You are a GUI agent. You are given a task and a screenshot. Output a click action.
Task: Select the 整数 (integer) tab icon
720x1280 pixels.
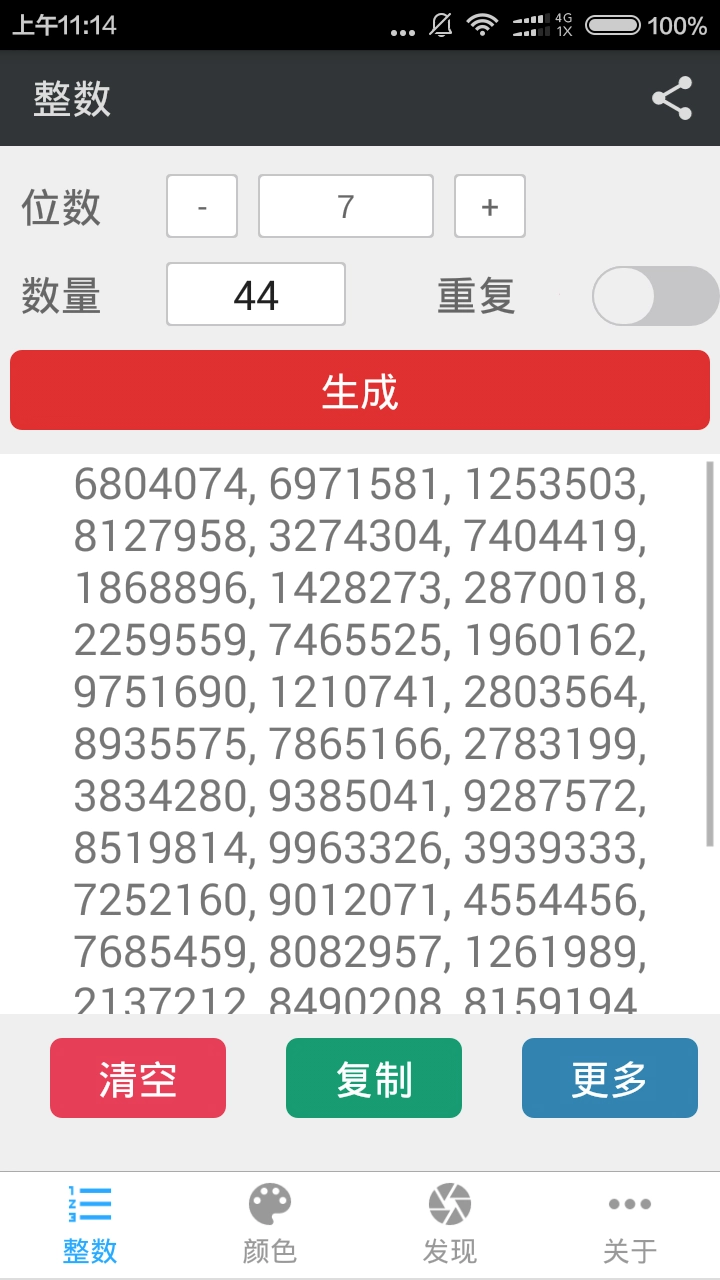(90, 1206)
